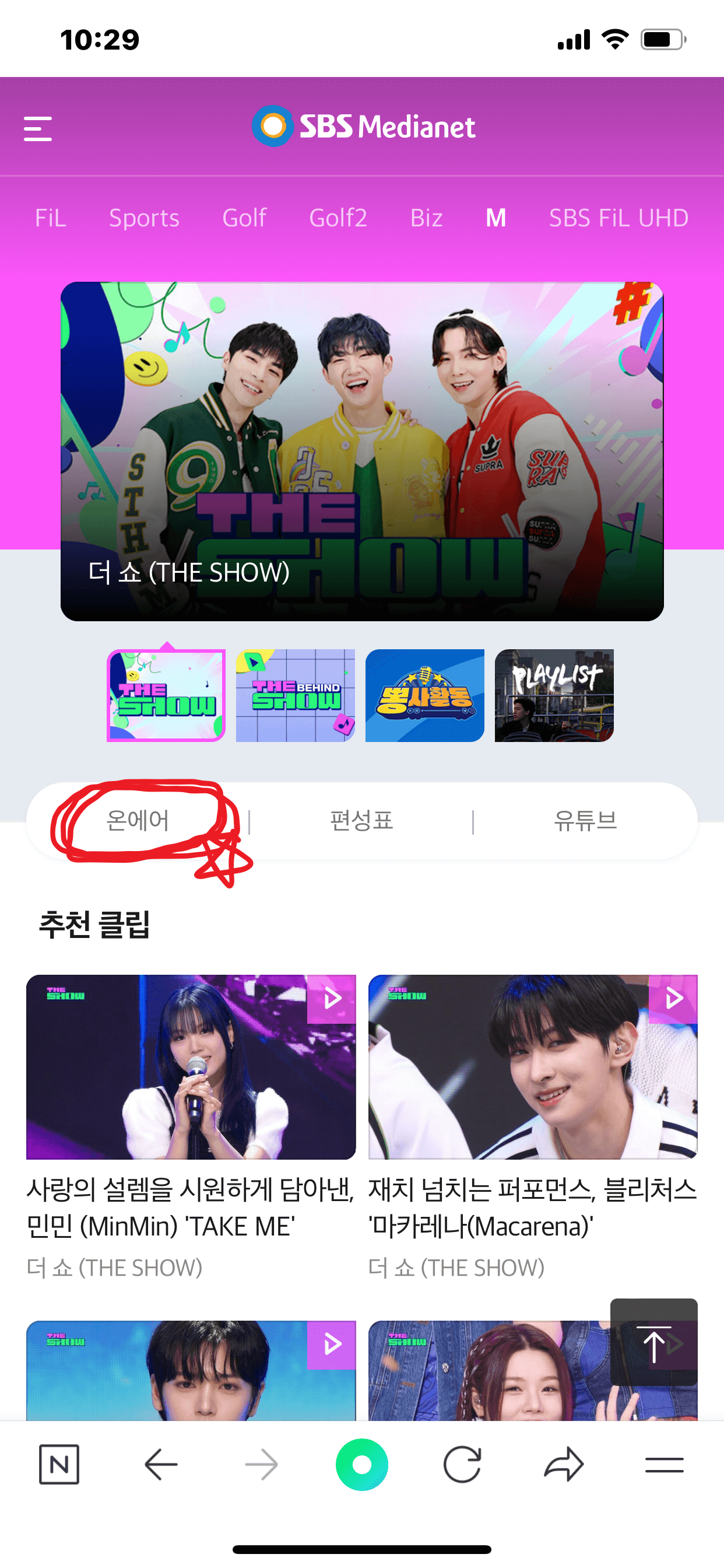Select THE SHOW BEHIND thumbnail
This screenshot has height=1568, width=724.
click(x=295, y=696)
